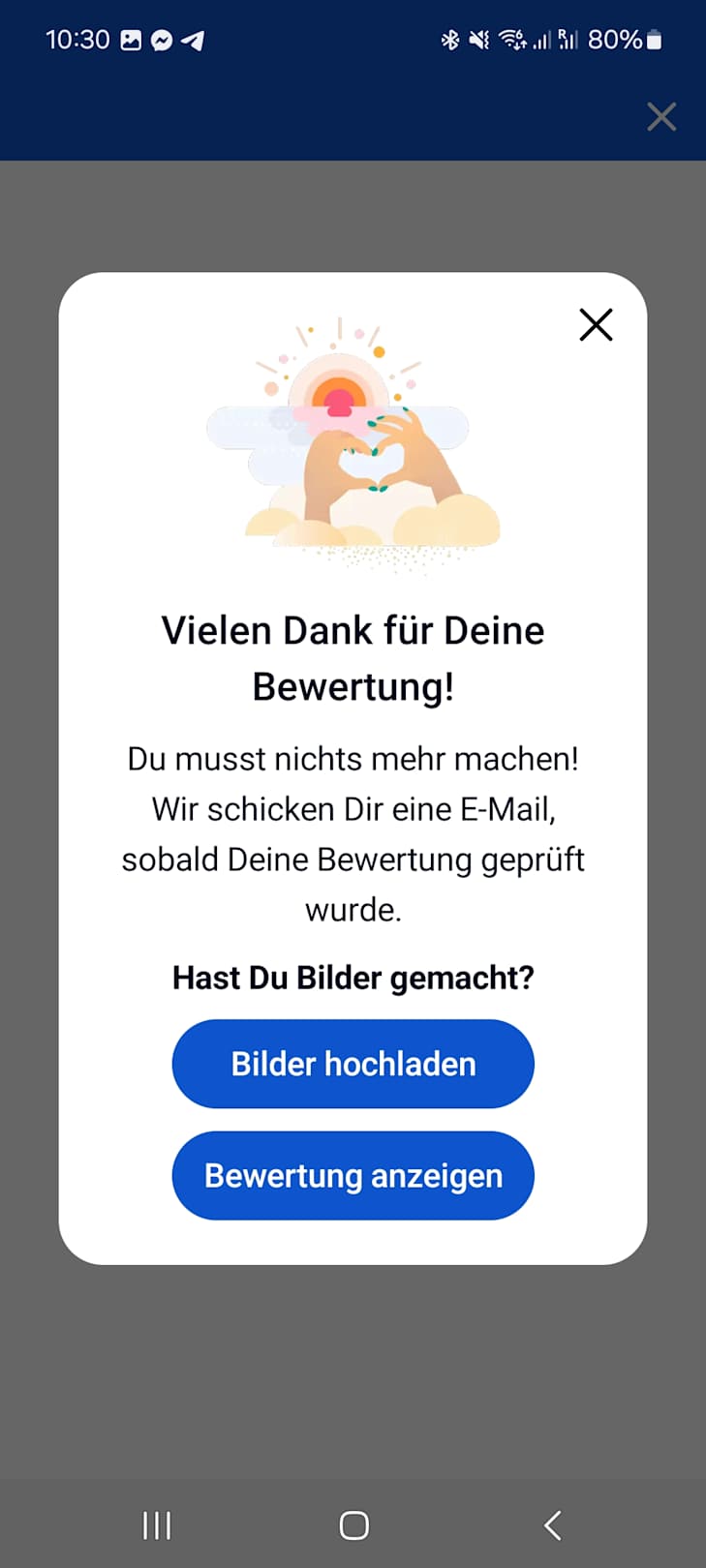Open the recent apps overview

click(x=157, y=1525)
